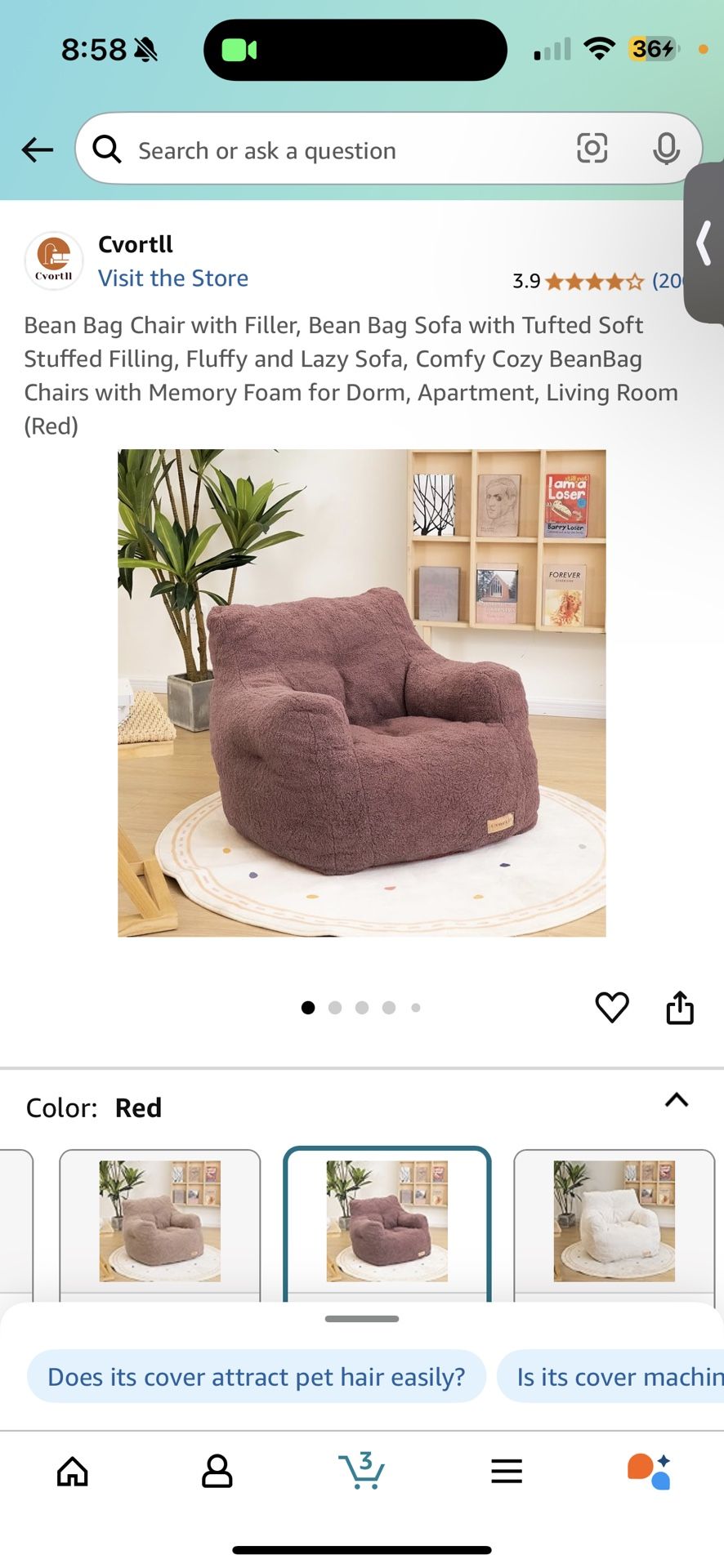This screenshot has height=1568, width=724.
Task: Visit the Cvortll store page
Action: 173,278
